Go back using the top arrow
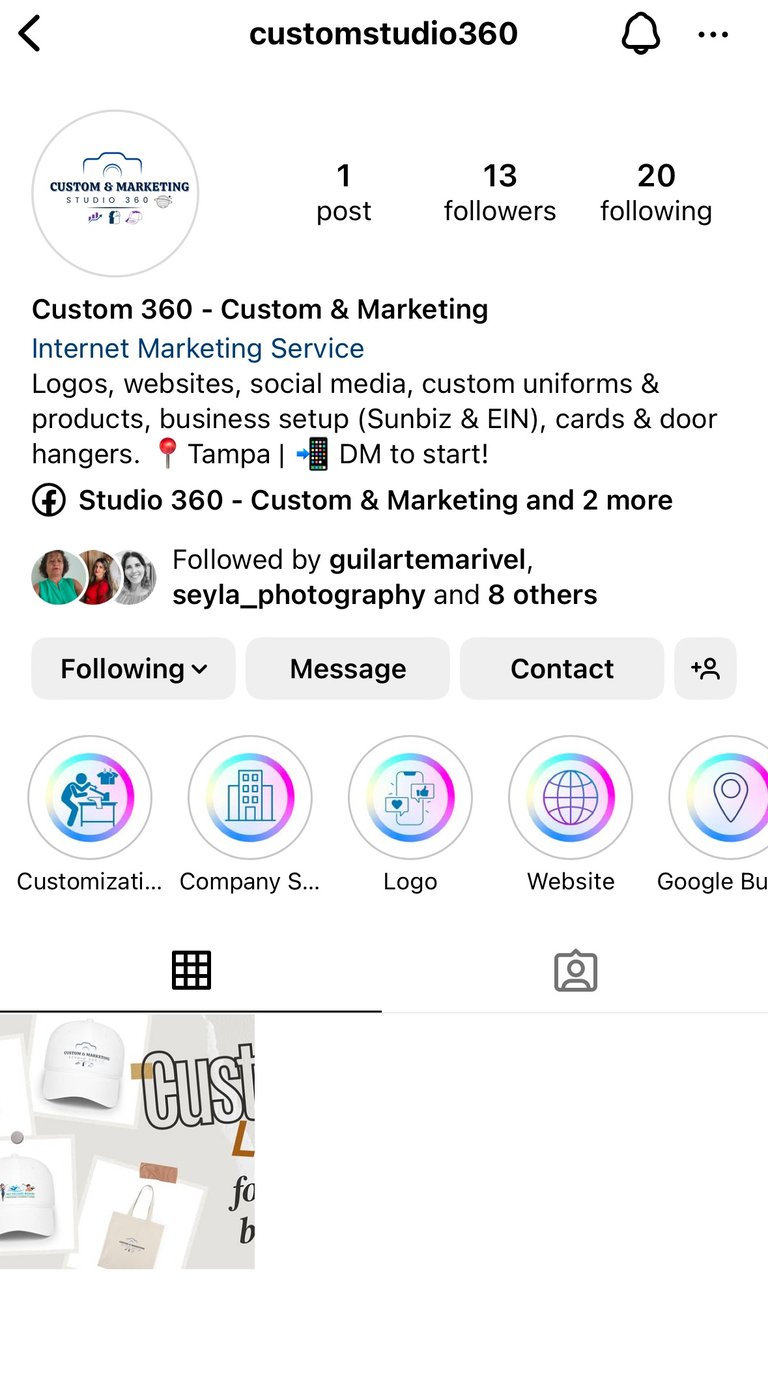This screenshot has width=768, height=1380. pos(30,34)
